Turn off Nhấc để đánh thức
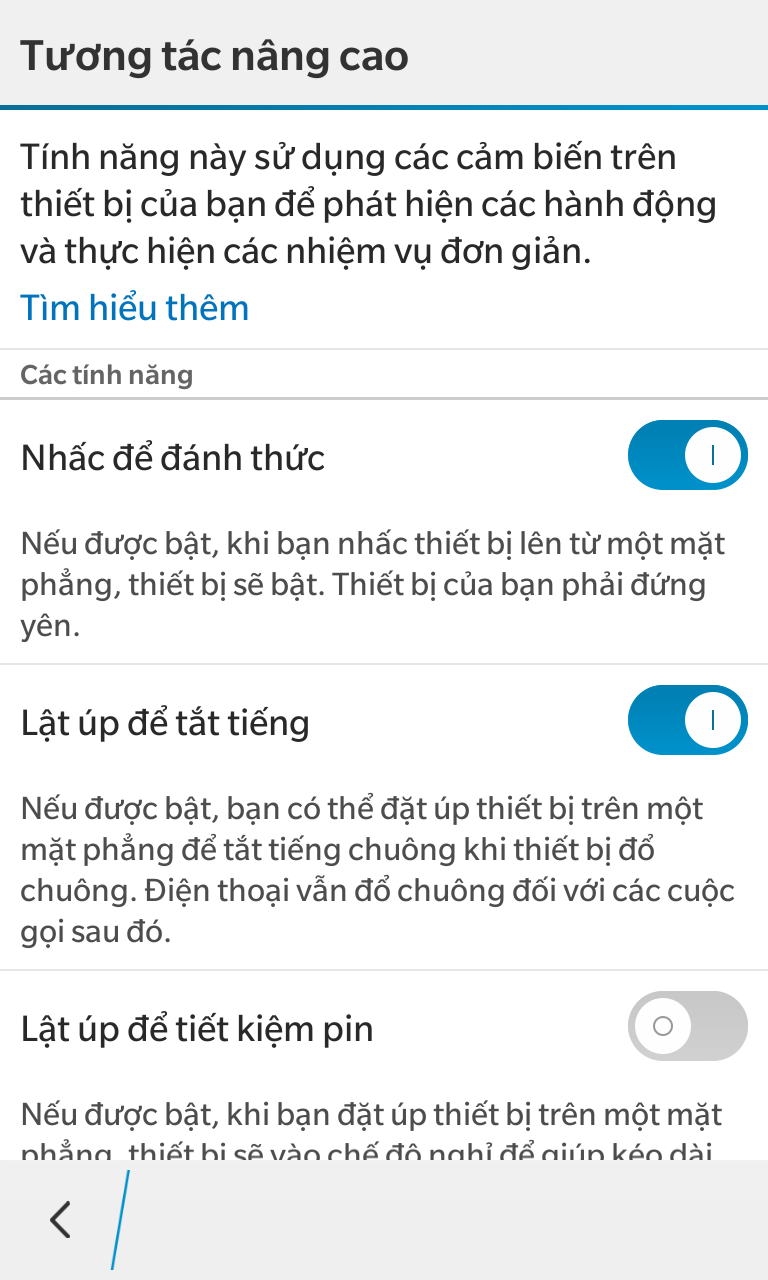The height and width of the screenshot is (1280, 768). pyautogui.click(x=688, y=455)
